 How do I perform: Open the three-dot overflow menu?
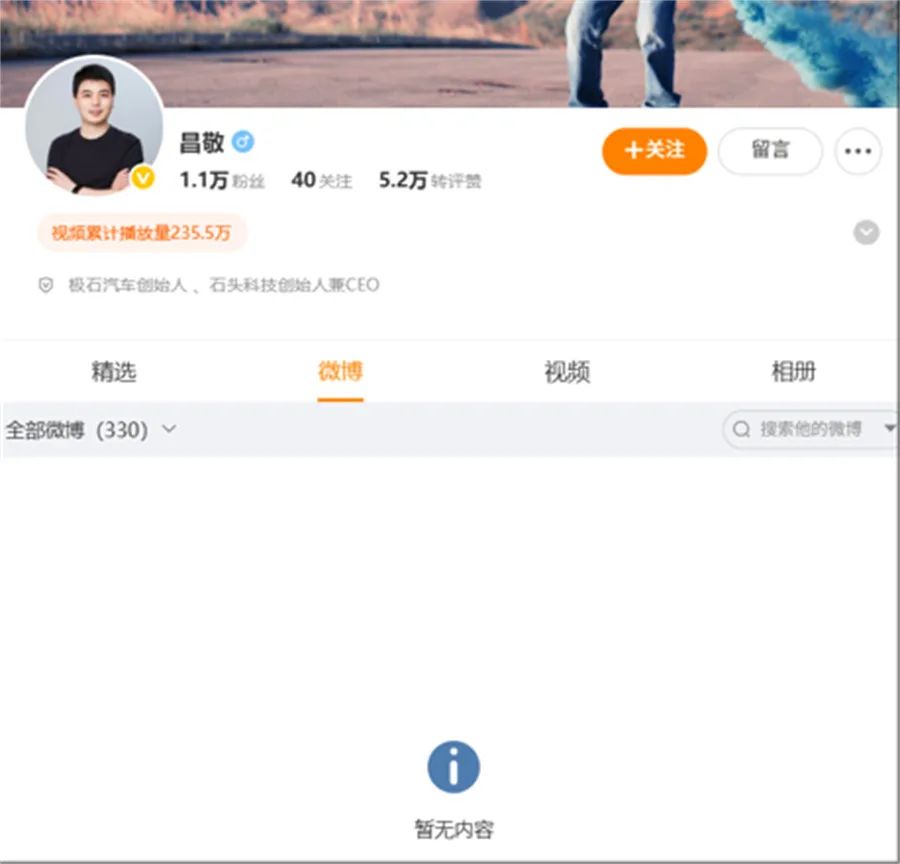click(858, 151)
